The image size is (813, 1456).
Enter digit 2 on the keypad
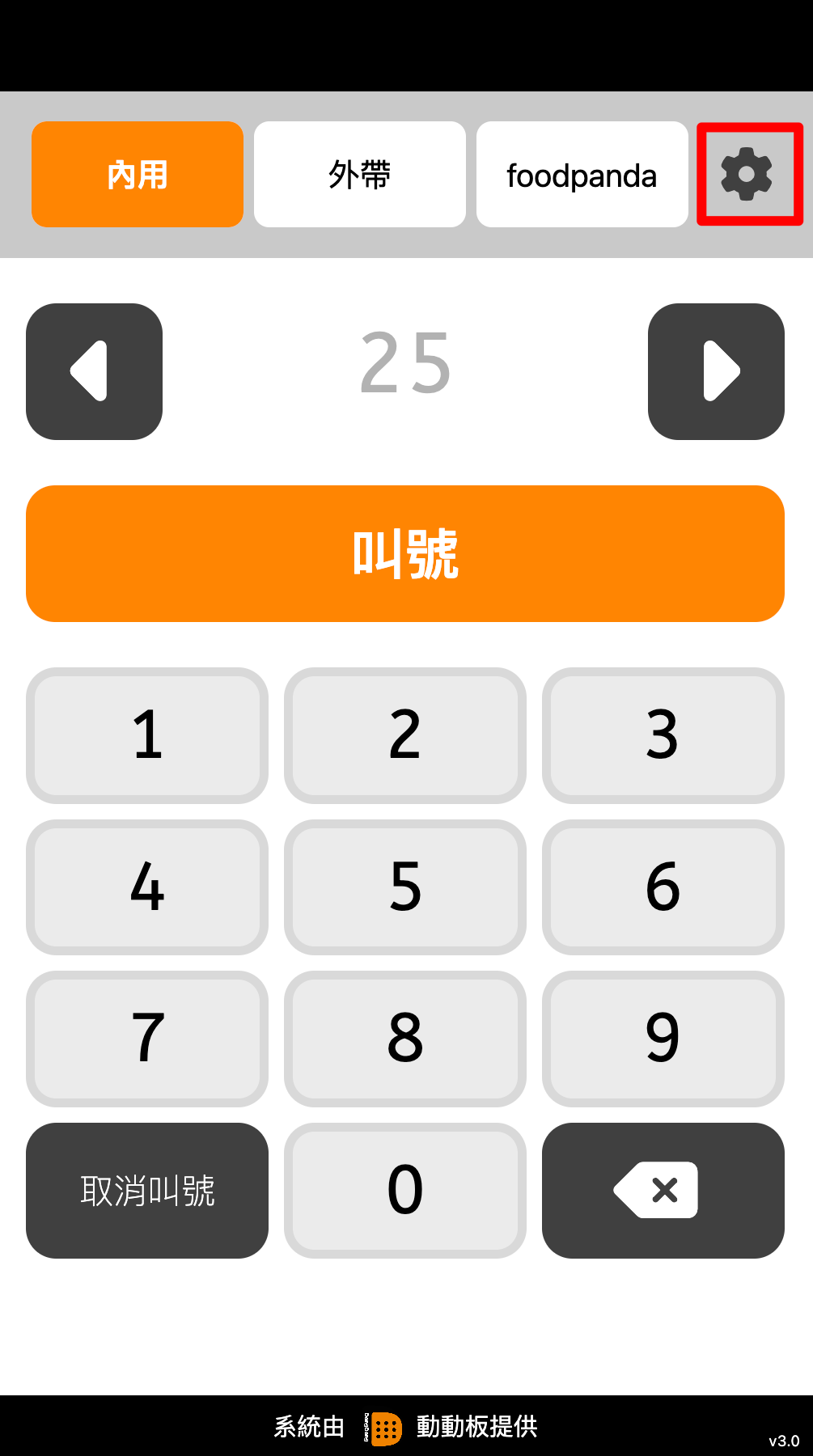coord(405,735)
